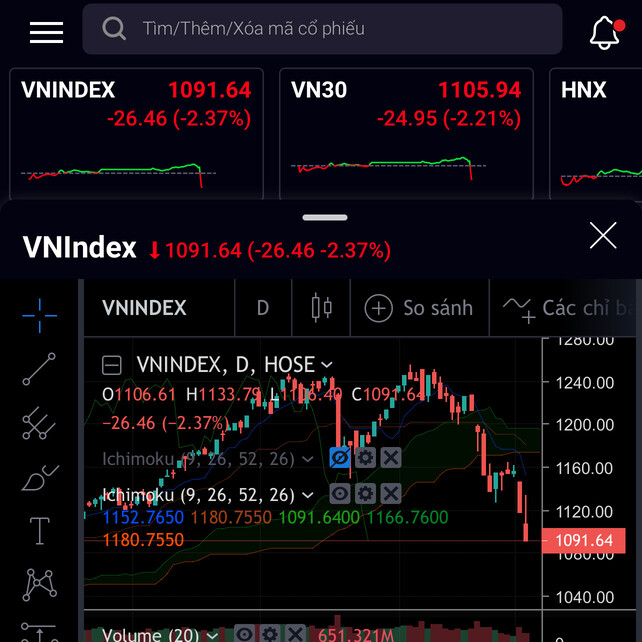This screenshot has width=642, height=642.
Task: Close the VNIndex chart panel
Action: [x=603, y=236]
